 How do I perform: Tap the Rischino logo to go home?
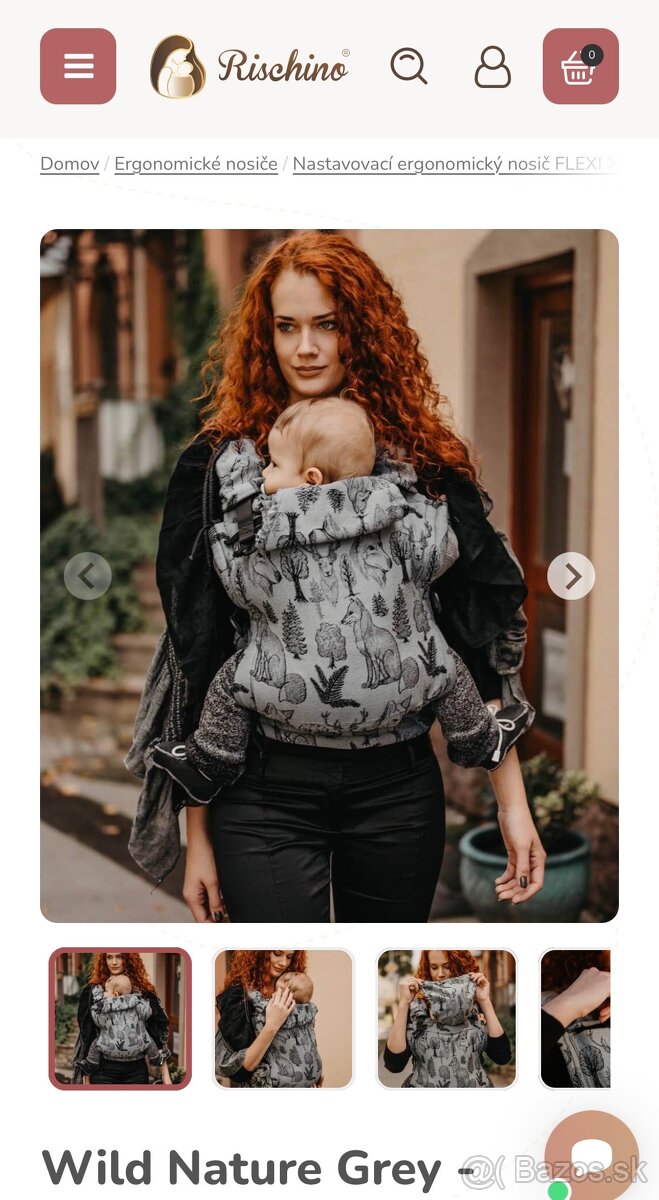[x=249, y=67]
